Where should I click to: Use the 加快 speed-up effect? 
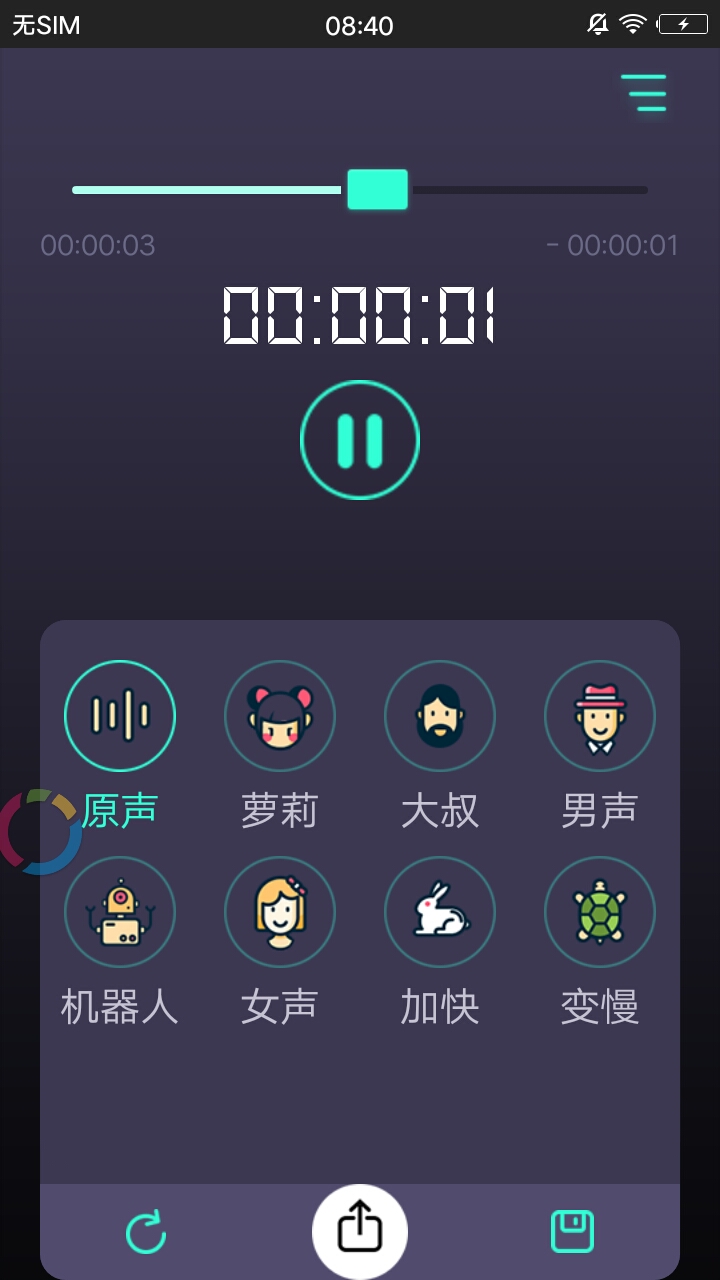(x=440, y=912)
